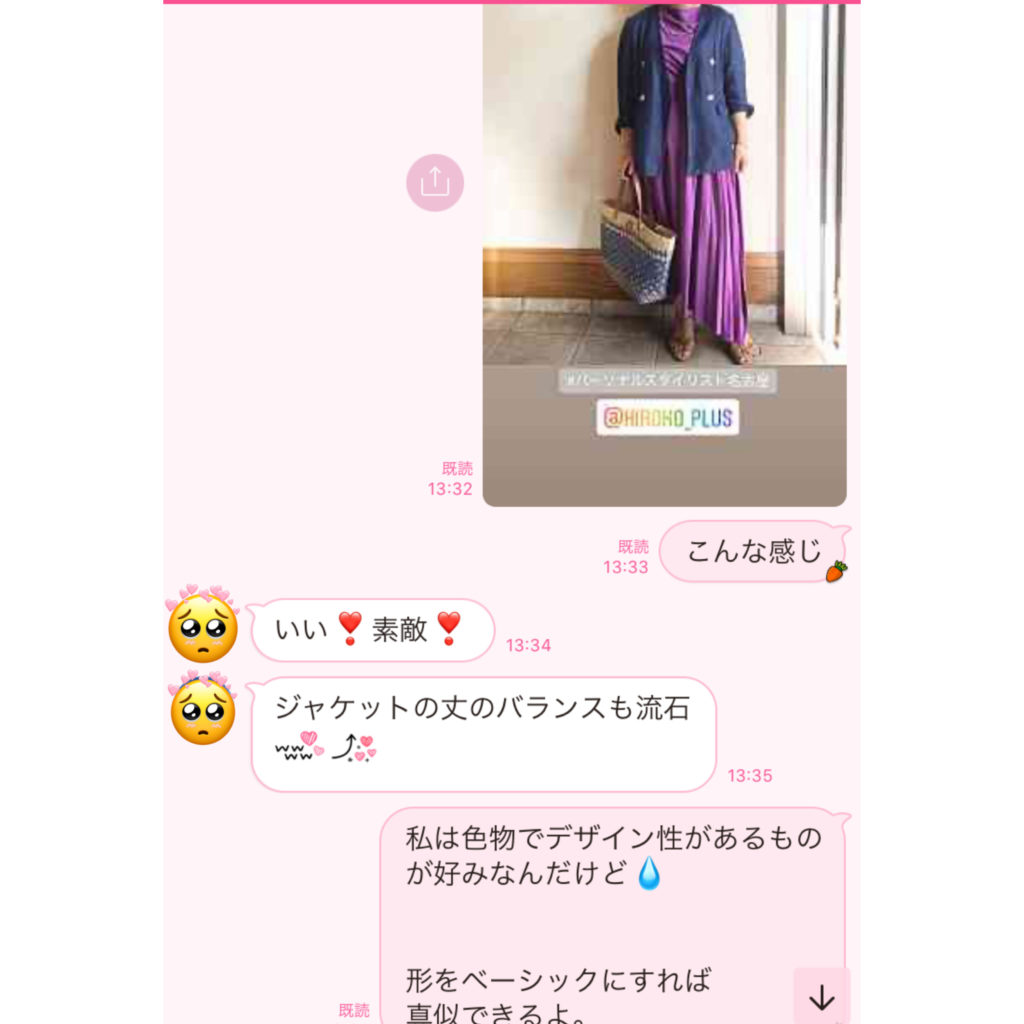Jump to the latest message with down arrow
This screenshot has width=1024, height=1024.
click(822, 997)
